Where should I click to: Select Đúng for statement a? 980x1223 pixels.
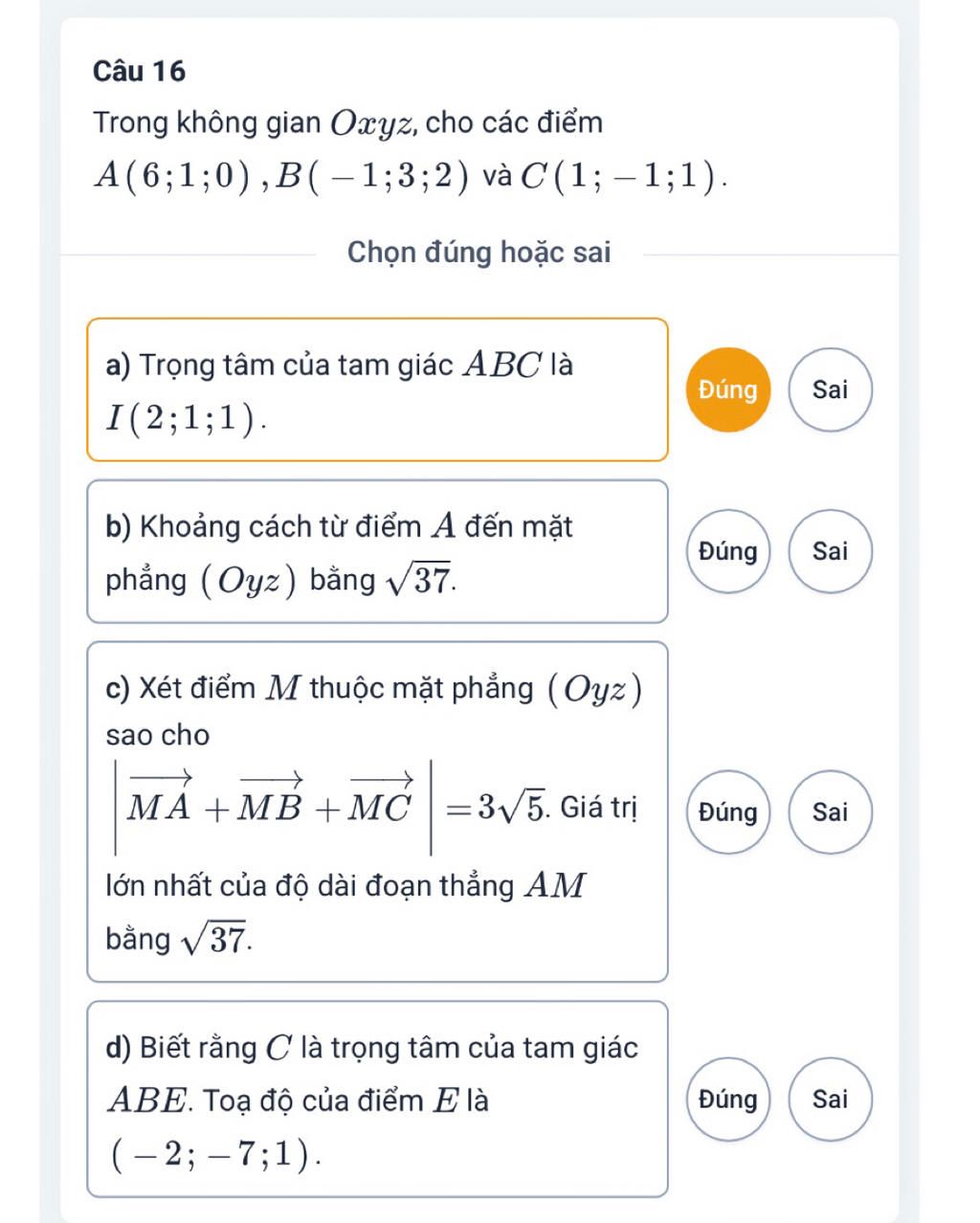727,389
